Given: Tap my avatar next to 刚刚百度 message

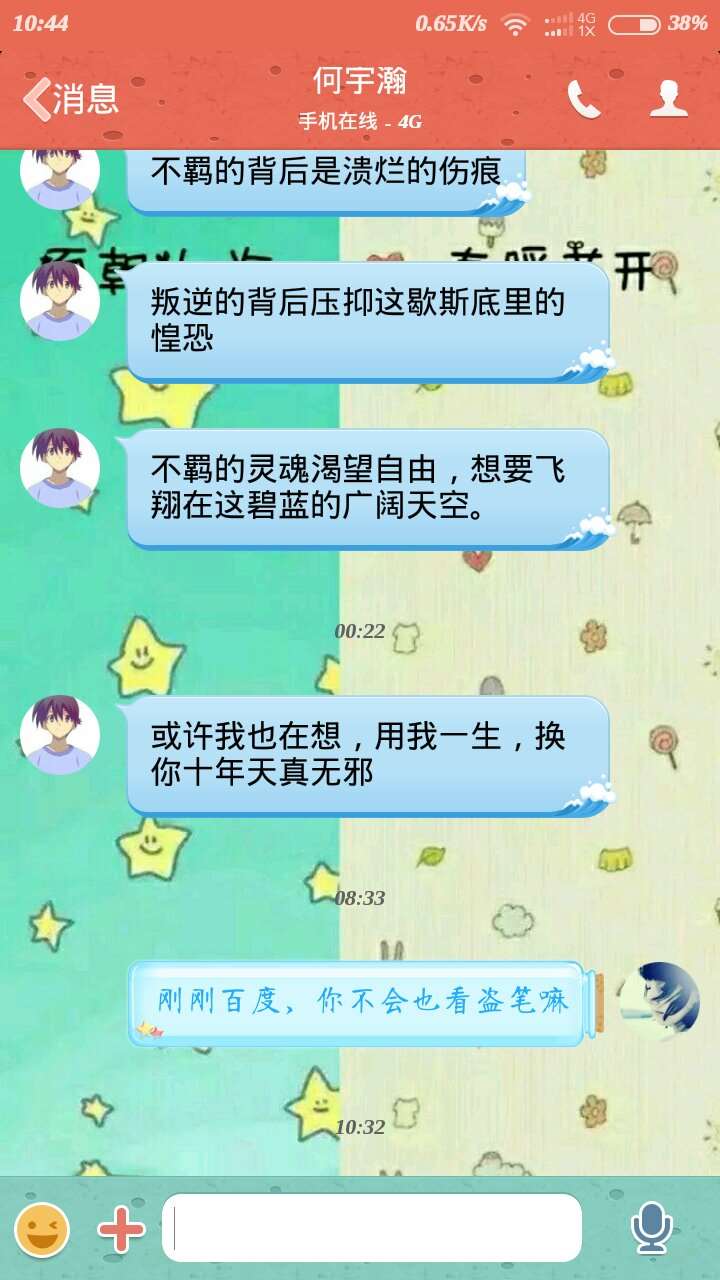Looking at the screenshot, I should [658, 1001].
